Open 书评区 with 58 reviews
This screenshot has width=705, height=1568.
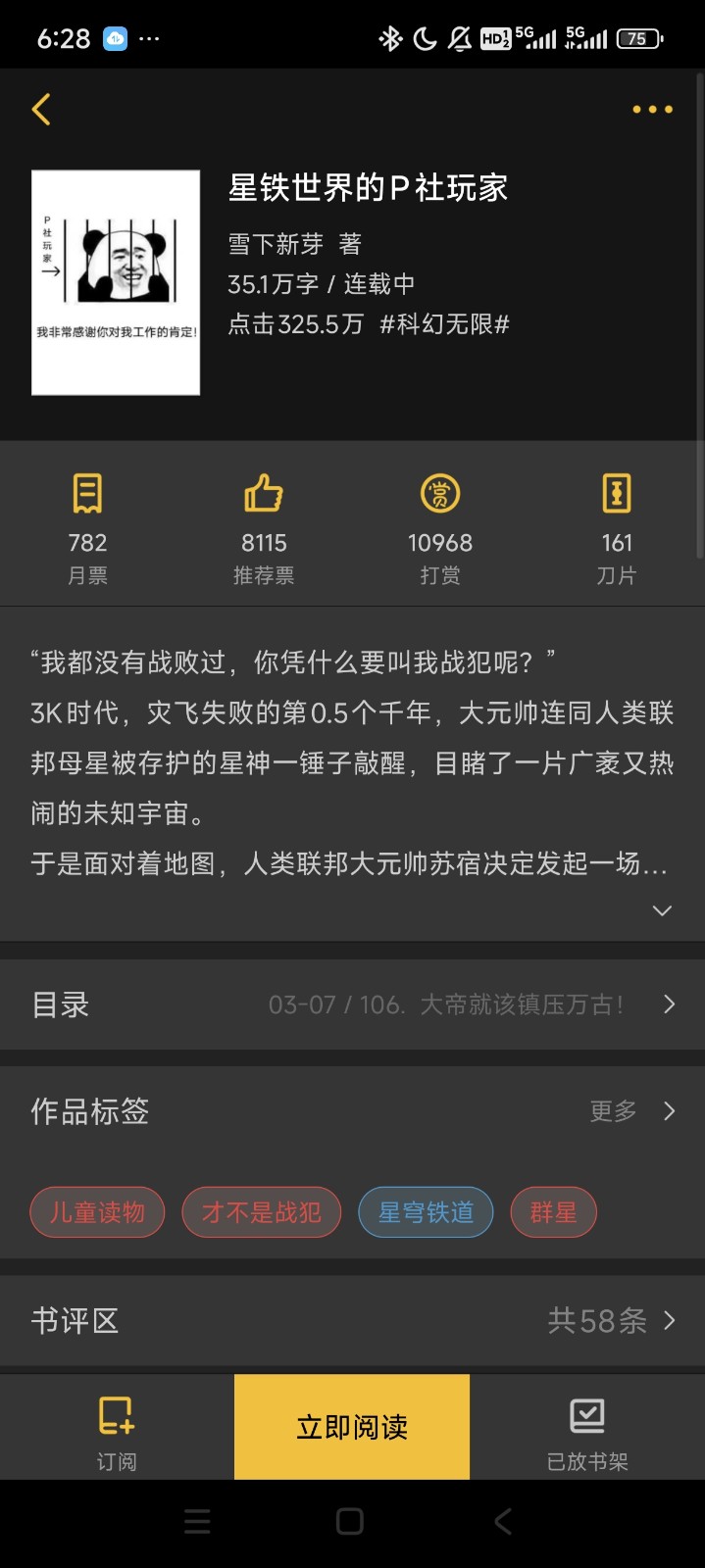click(x=352, y=1321)
